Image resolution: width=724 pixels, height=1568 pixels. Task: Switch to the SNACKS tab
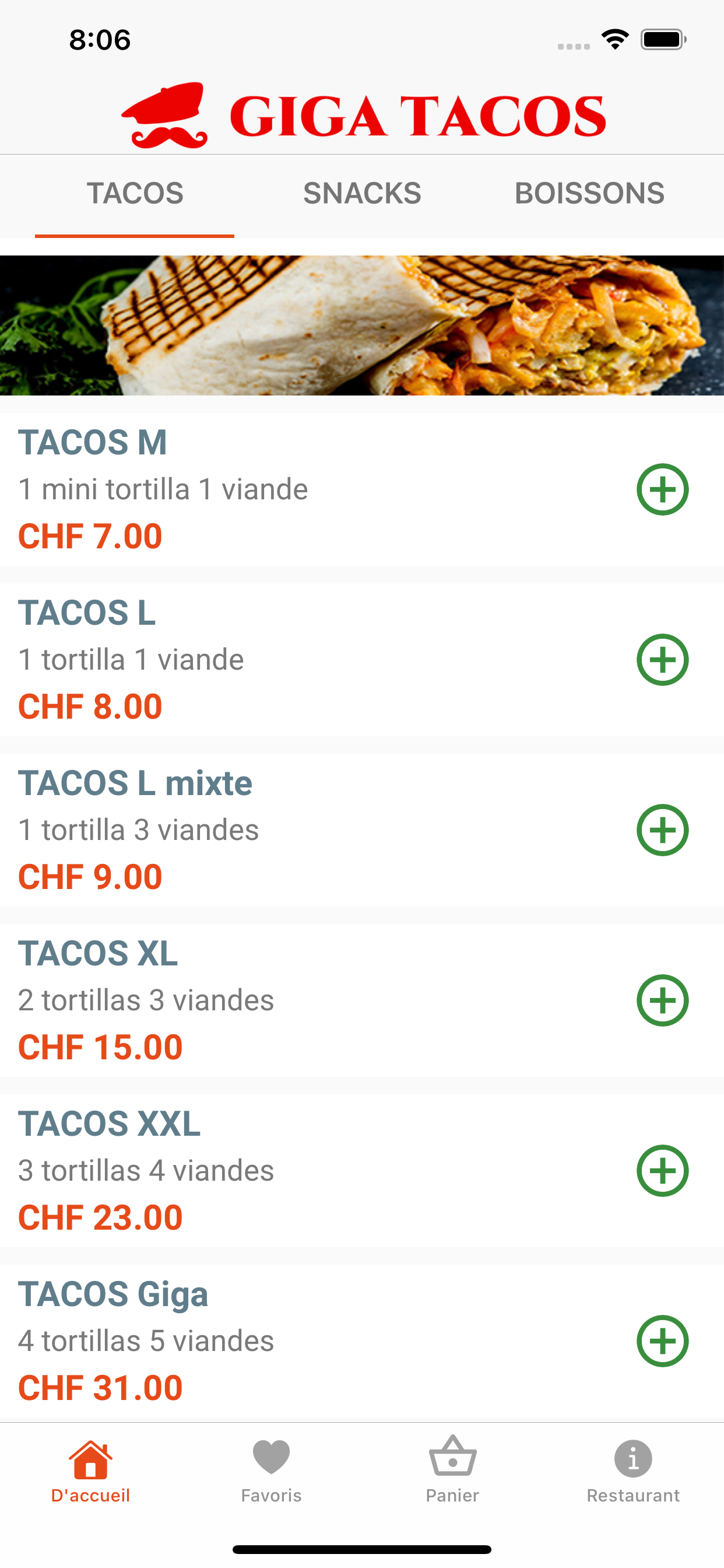click(362, 194)
